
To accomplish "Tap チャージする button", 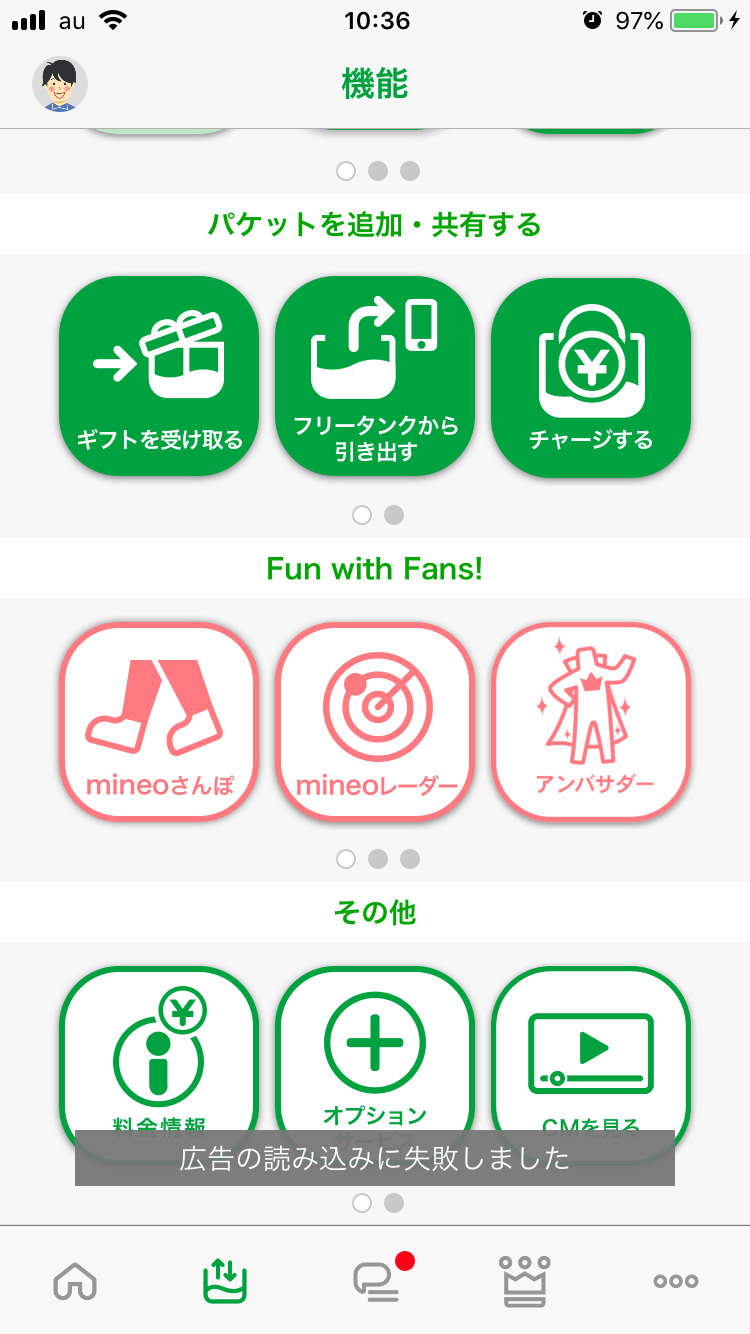I will pyautogui.click(x=591, y=376).
